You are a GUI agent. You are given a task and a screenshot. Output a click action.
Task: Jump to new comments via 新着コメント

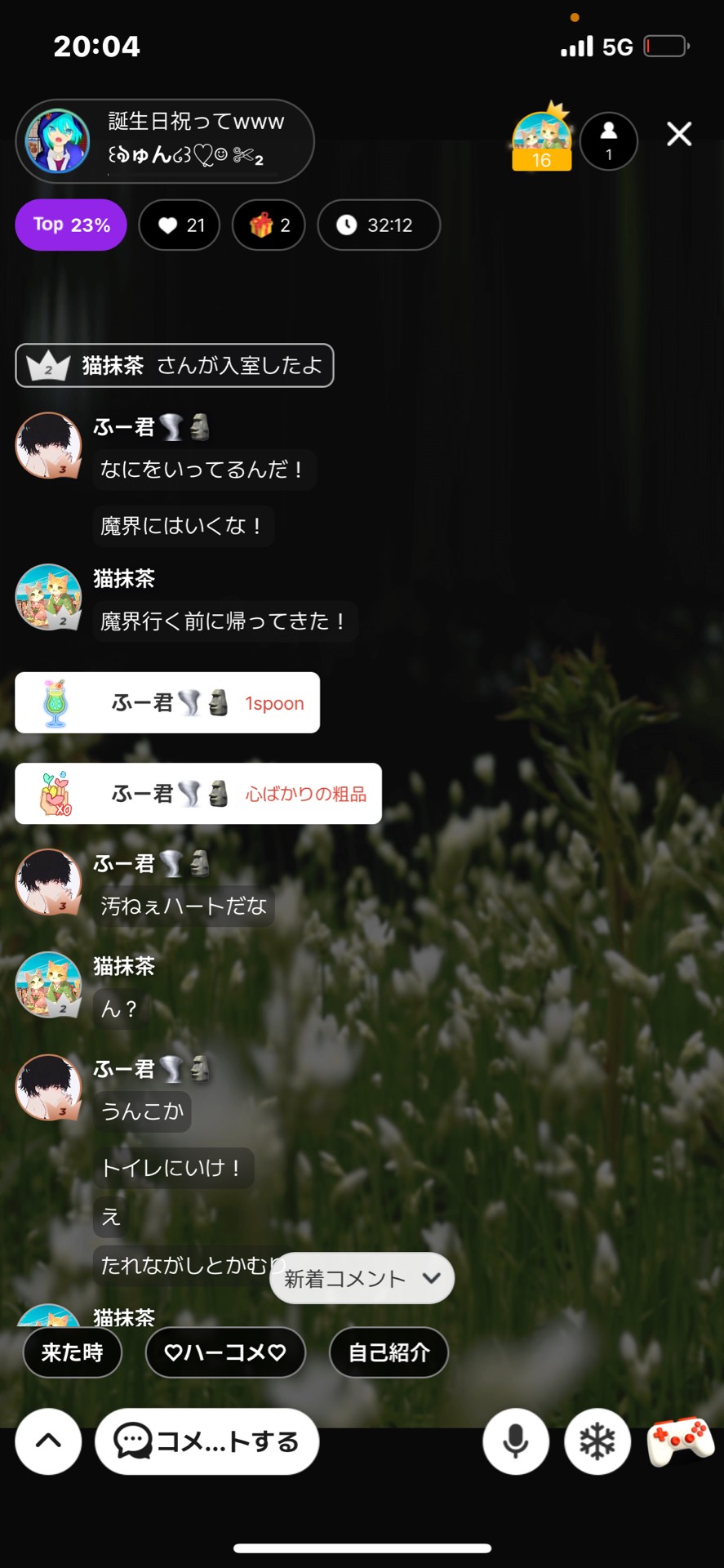[362, 1278]
